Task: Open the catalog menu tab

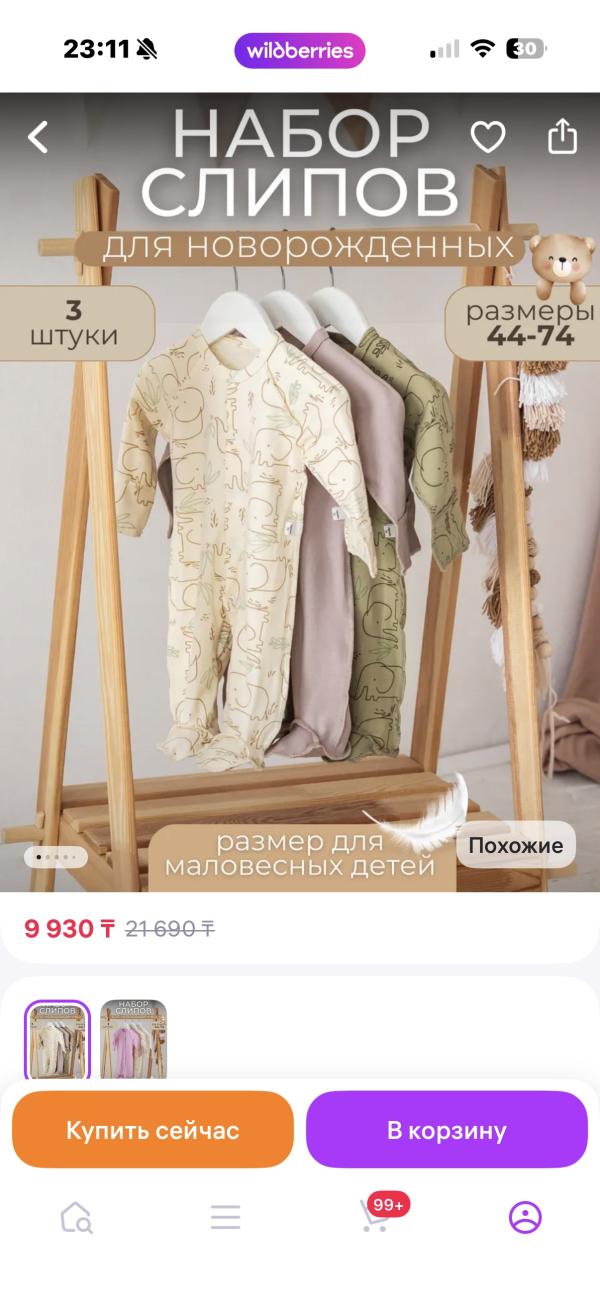Action: pyautogui.click(x=225, y=1217)
